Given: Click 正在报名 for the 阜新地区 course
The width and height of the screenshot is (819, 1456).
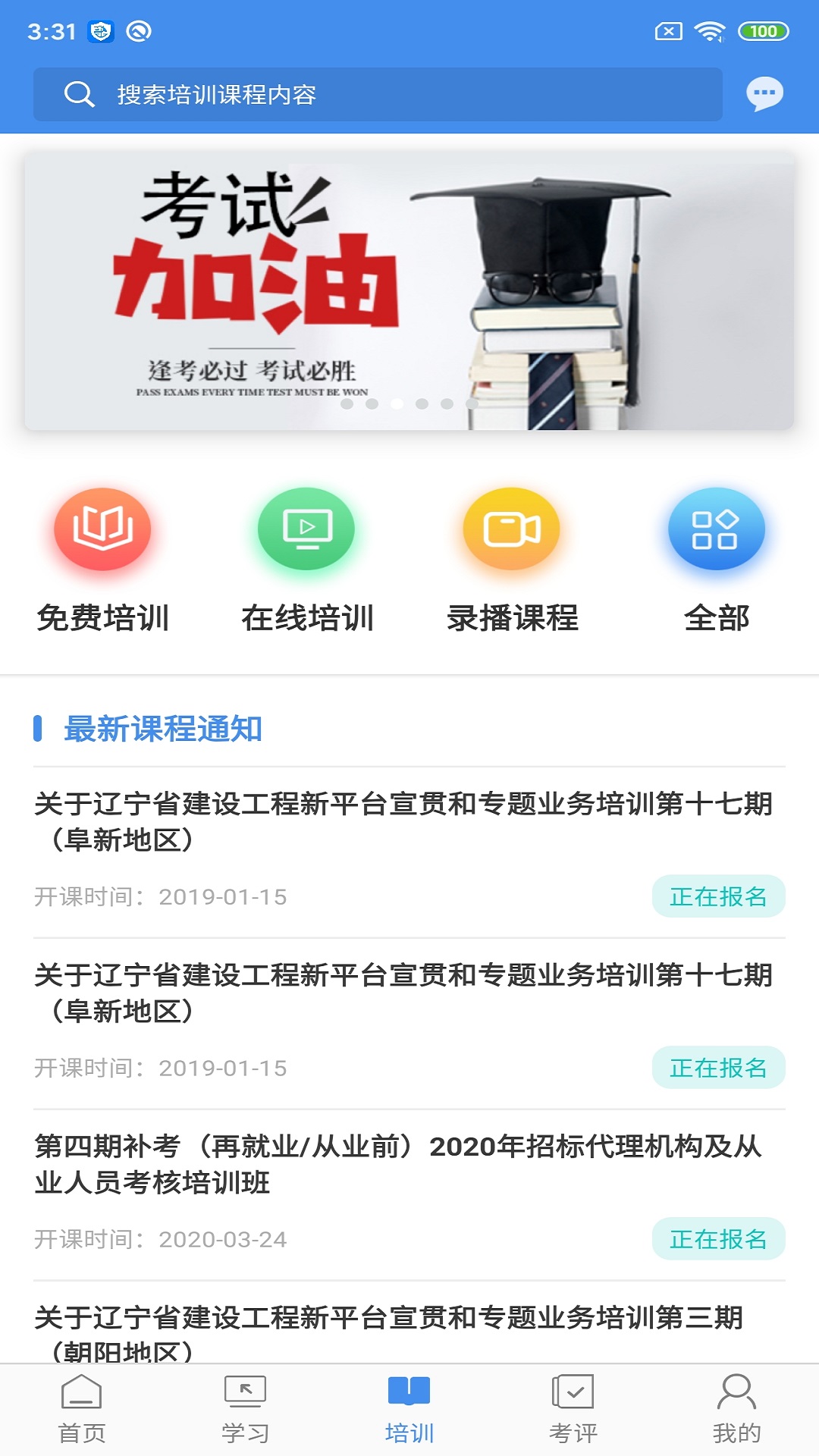Looking at the screenshot, I should [718, 896].
